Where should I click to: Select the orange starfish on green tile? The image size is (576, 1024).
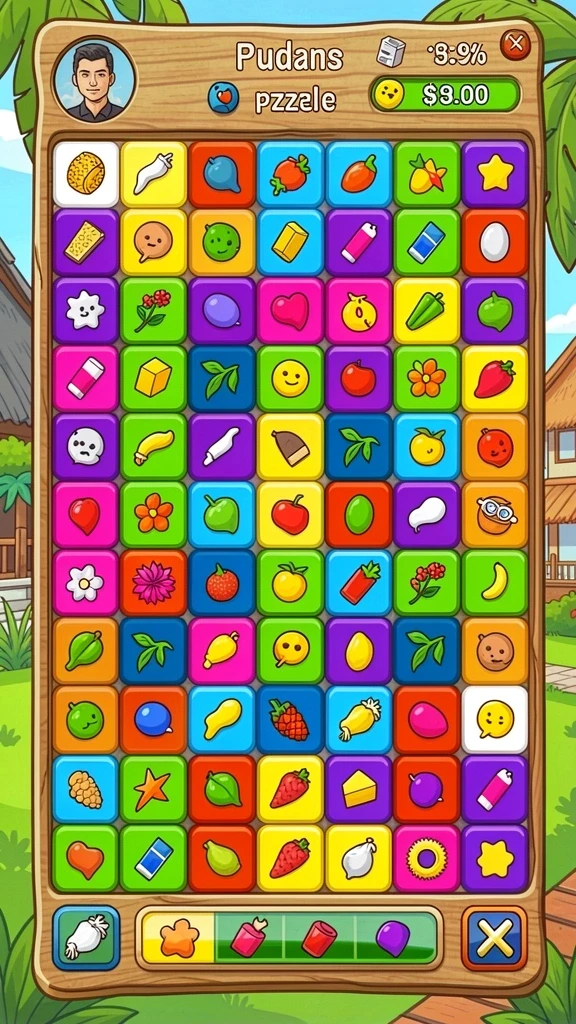point(154,788)
